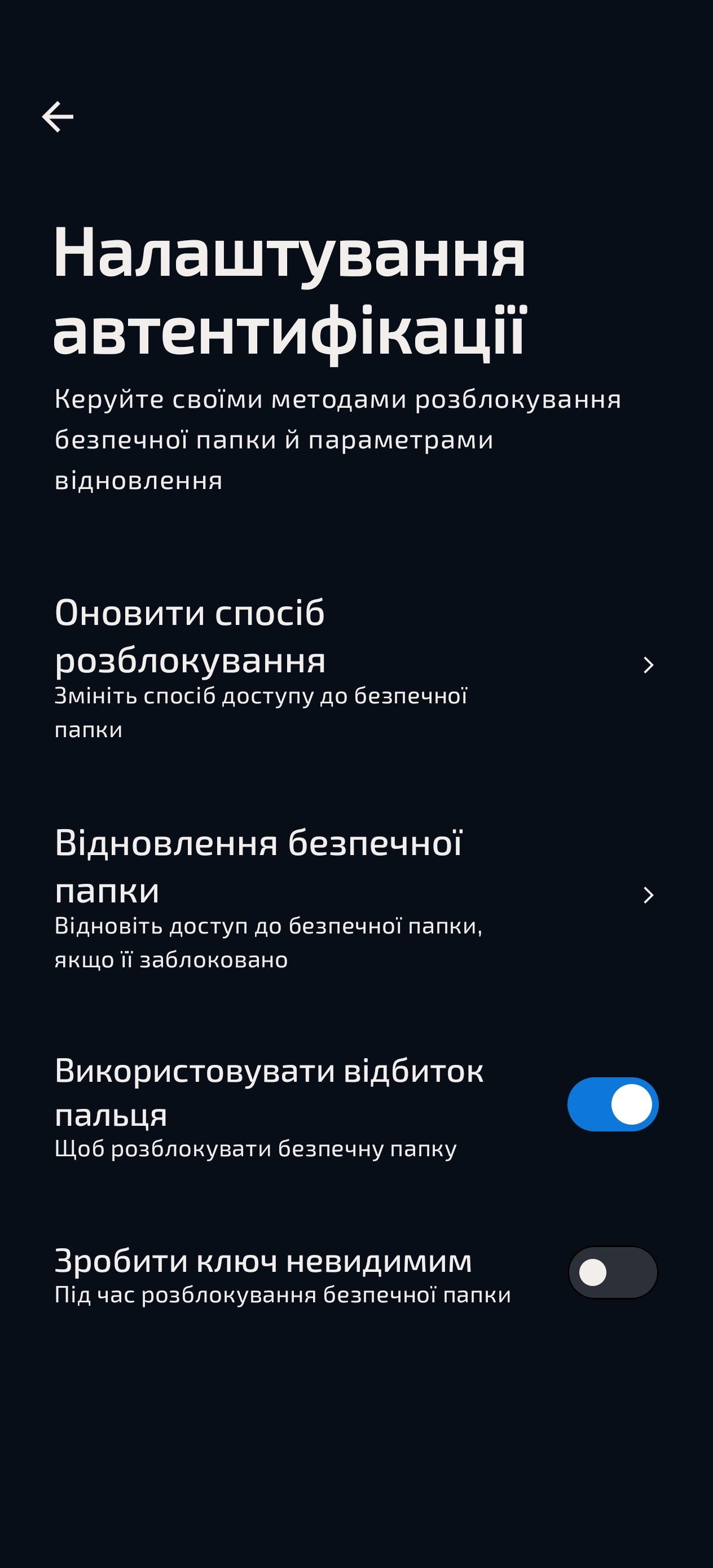Open Відновлення безпечної папки
This screenshot has width=713, height=1568.
(355, 895)
